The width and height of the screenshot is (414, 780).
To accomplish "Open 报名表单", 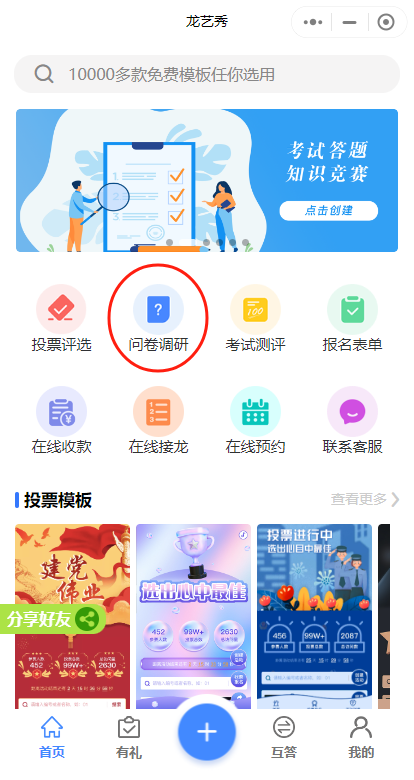I will click(352, 318).
